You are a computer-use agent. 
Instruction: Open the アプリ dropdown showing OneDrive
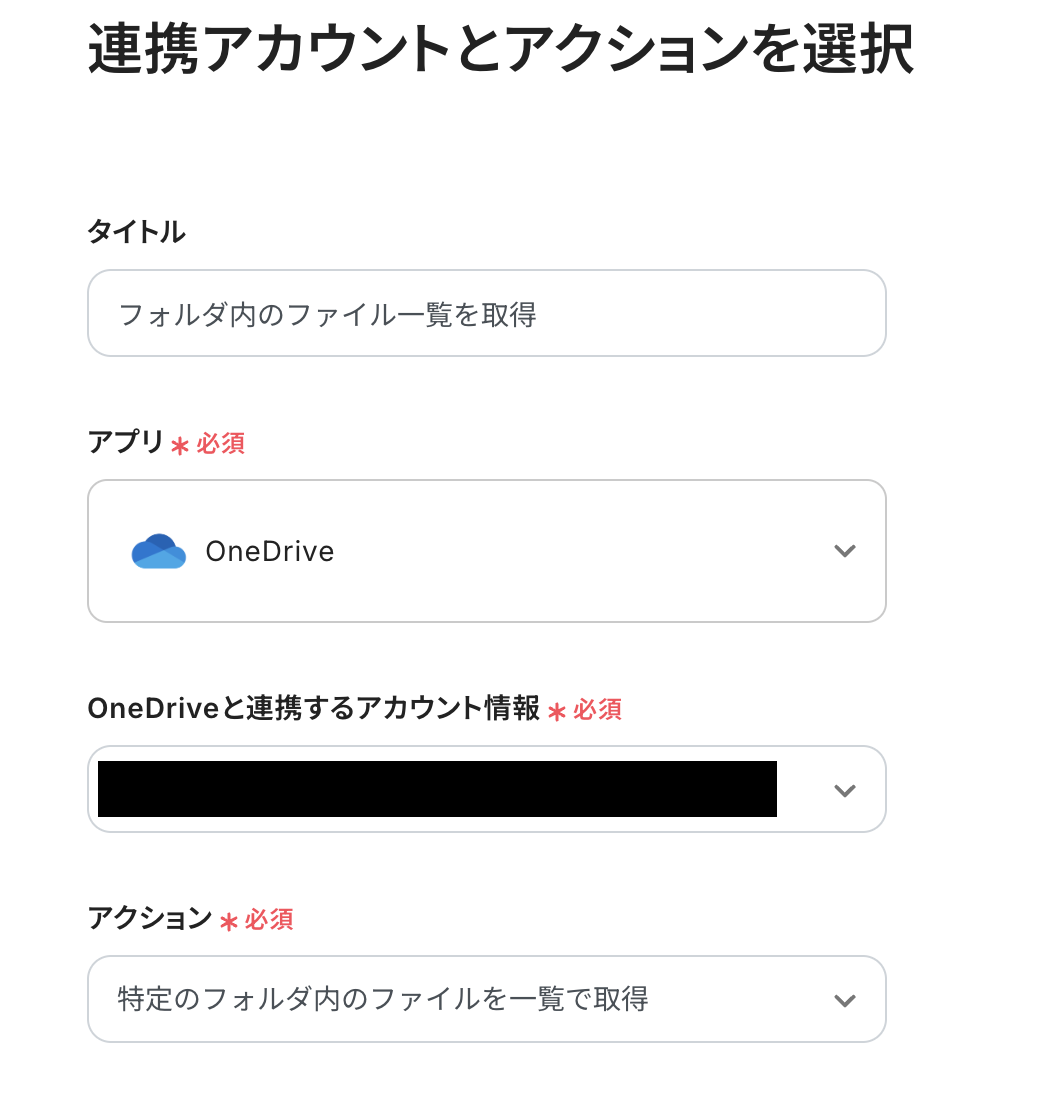pos(486,551)
